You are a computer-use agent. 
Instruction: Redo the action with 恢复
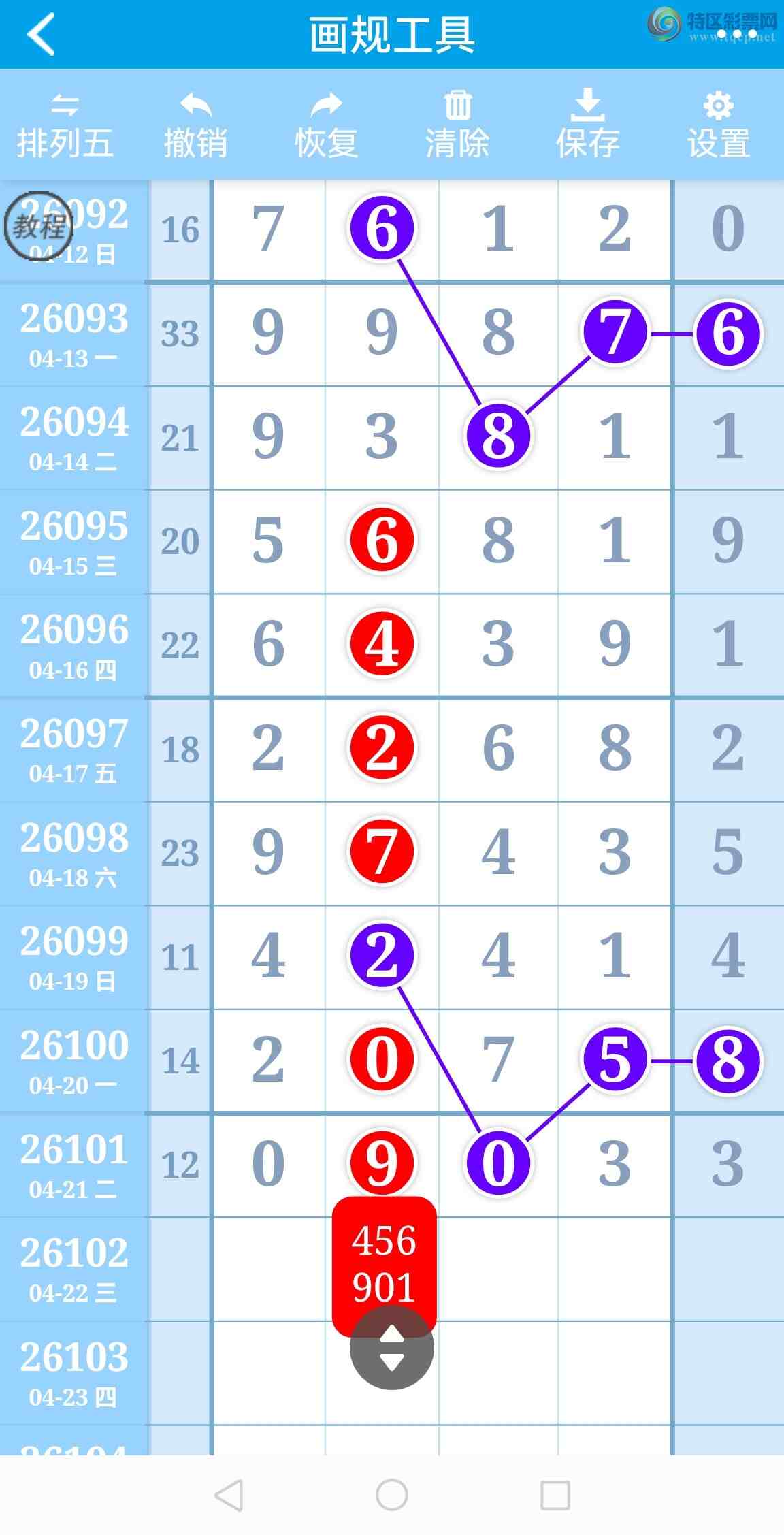326,126
